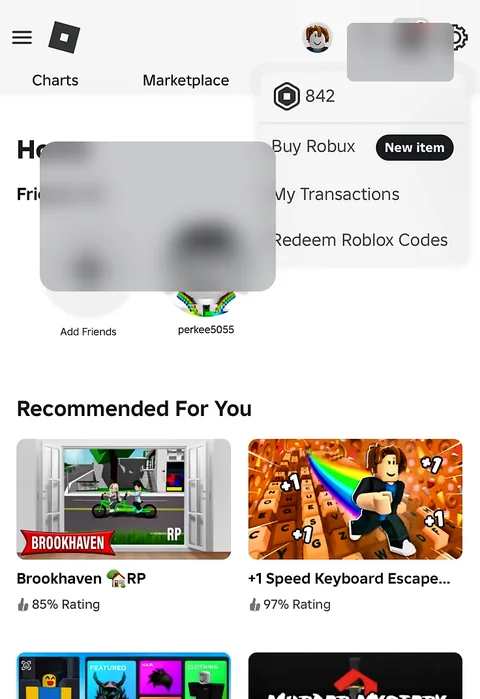Screen dimensions: 480x699
Task: Open the profile avatar icon
Action: 317,37
